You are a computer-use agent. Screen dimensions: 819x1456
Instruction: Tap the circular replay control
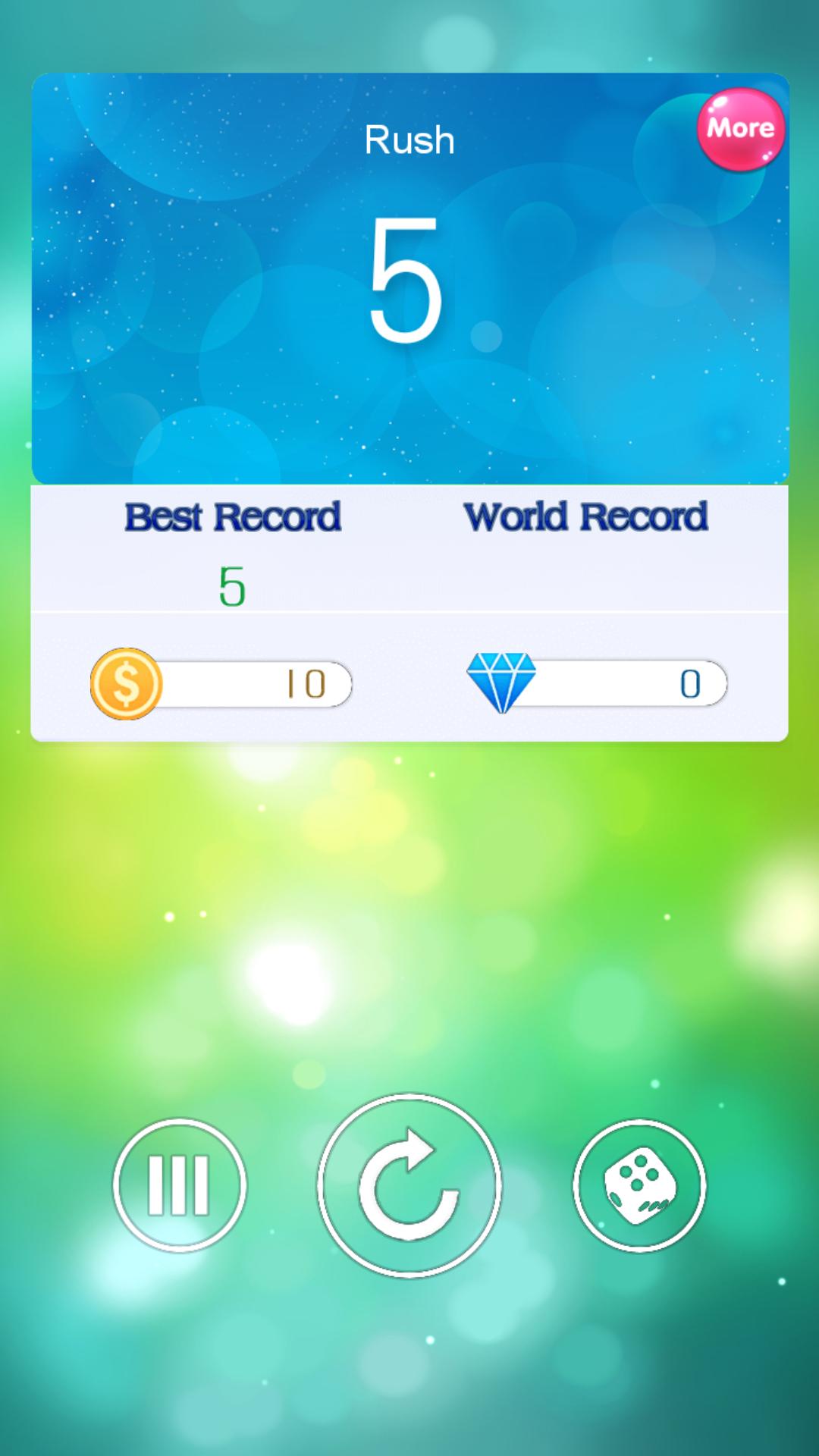409,1187
